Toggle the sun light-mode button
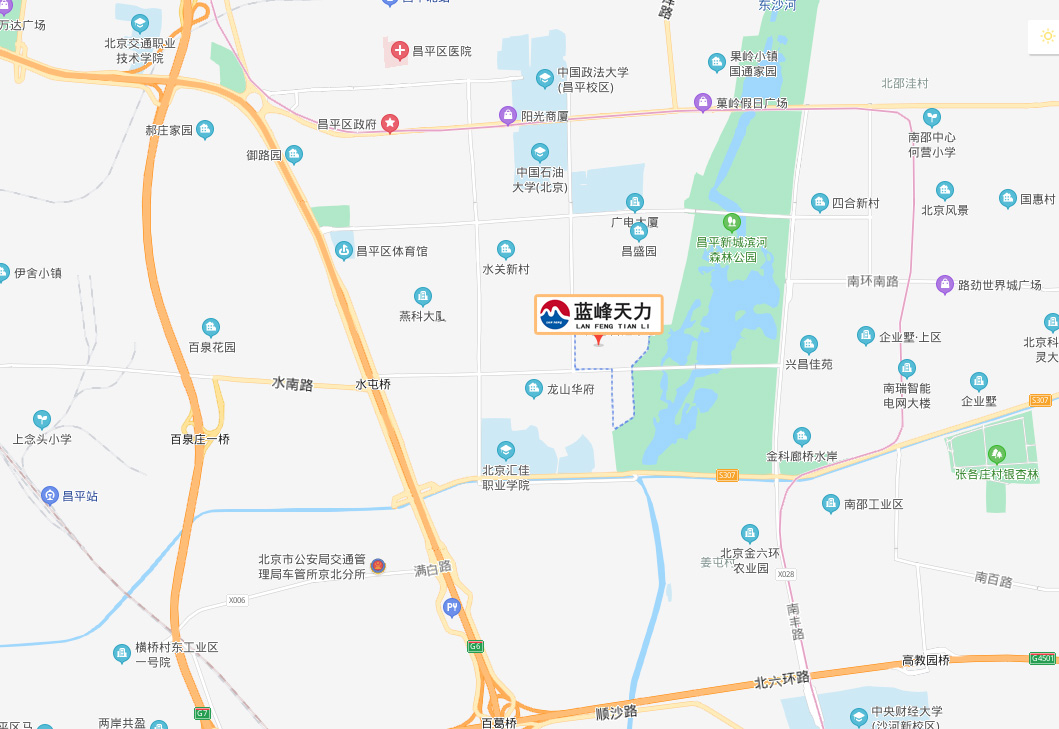Screen dimensions: 1059x729 coord(1047,37)
